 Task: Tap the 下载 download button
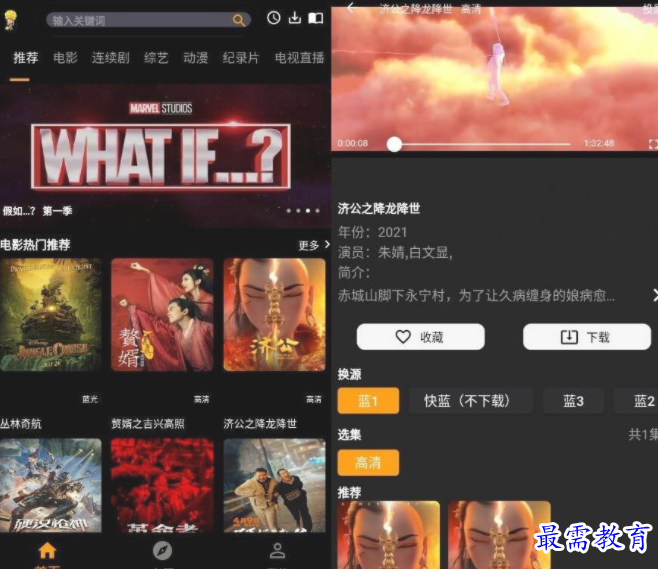pos(587,337)
